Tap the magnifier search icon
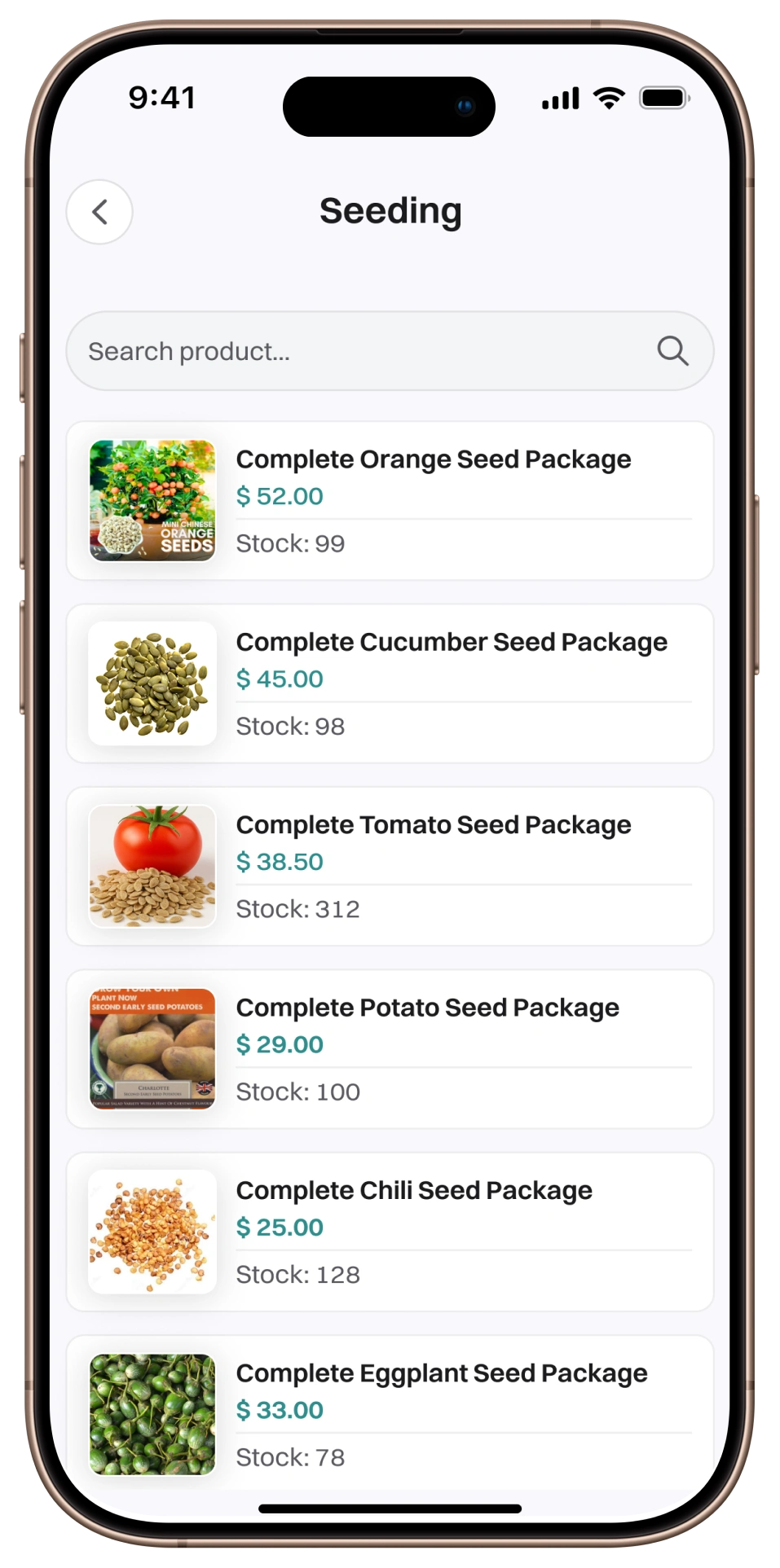Viewport: 780px width, 1568px height. point(672,351)
